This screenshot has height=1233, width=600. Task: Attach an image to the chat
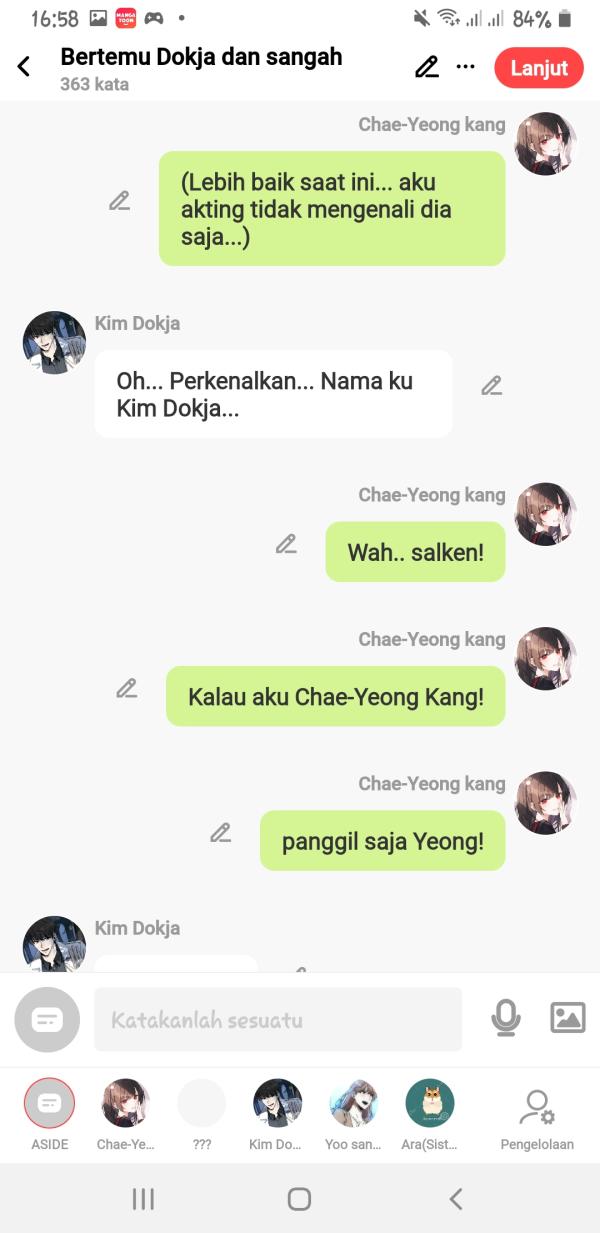[x=568, y=1018]
